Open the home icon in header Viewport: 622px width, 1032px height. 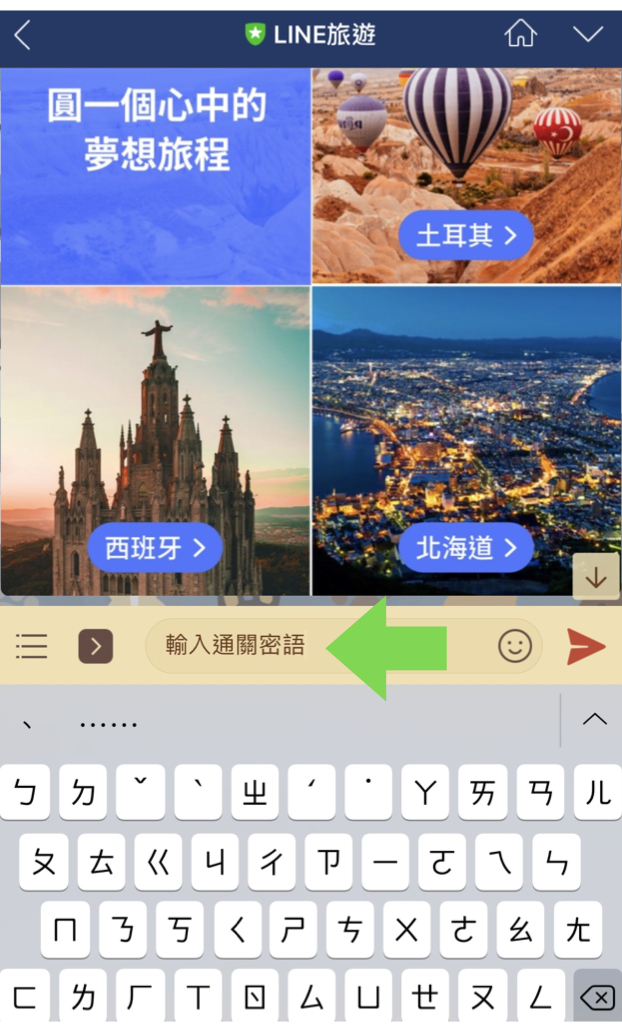520,34
